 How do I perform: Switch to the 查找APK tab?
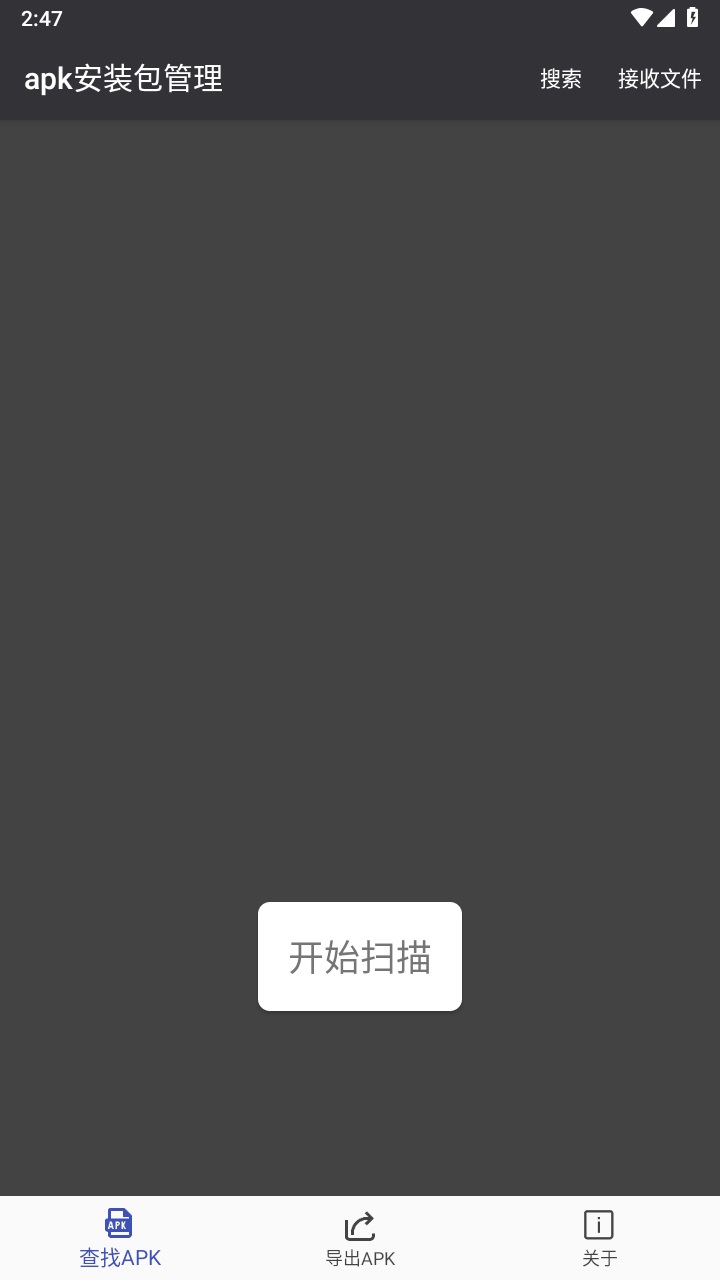pos(120,1238)
